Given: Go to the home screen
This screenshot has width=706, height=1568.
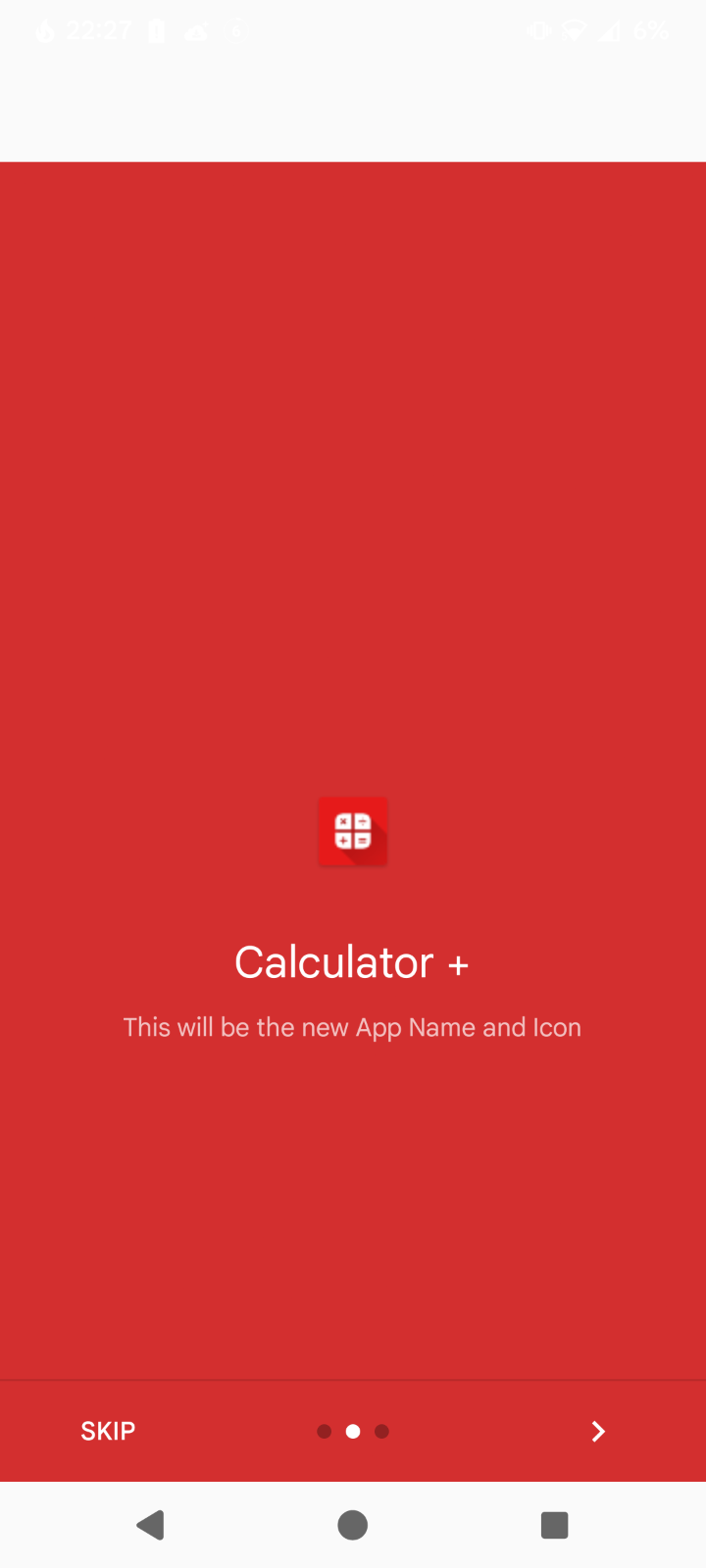Looking at the screenshot, I should pyautogui.click(x=353, y=1525).
